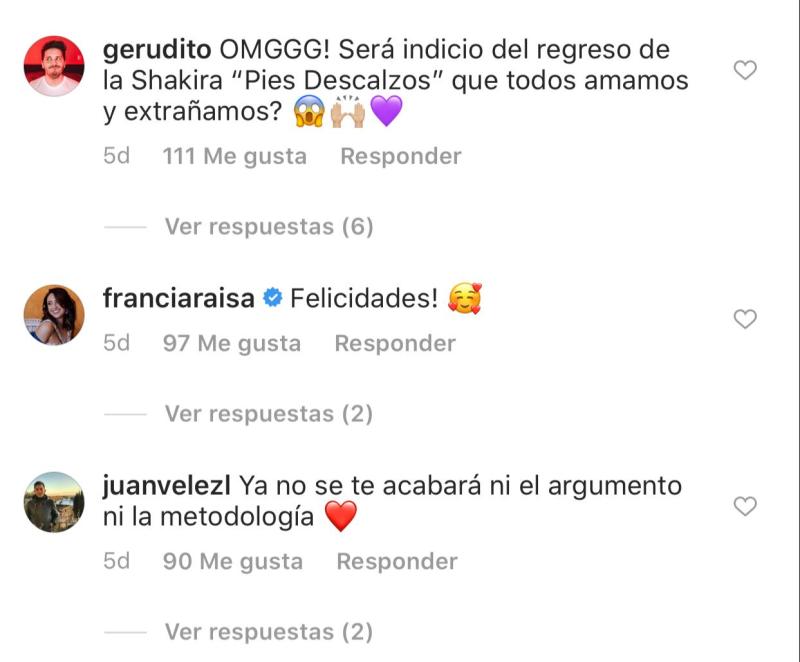View the 2 replies under franciaraisa's comment

pos(268,413)
